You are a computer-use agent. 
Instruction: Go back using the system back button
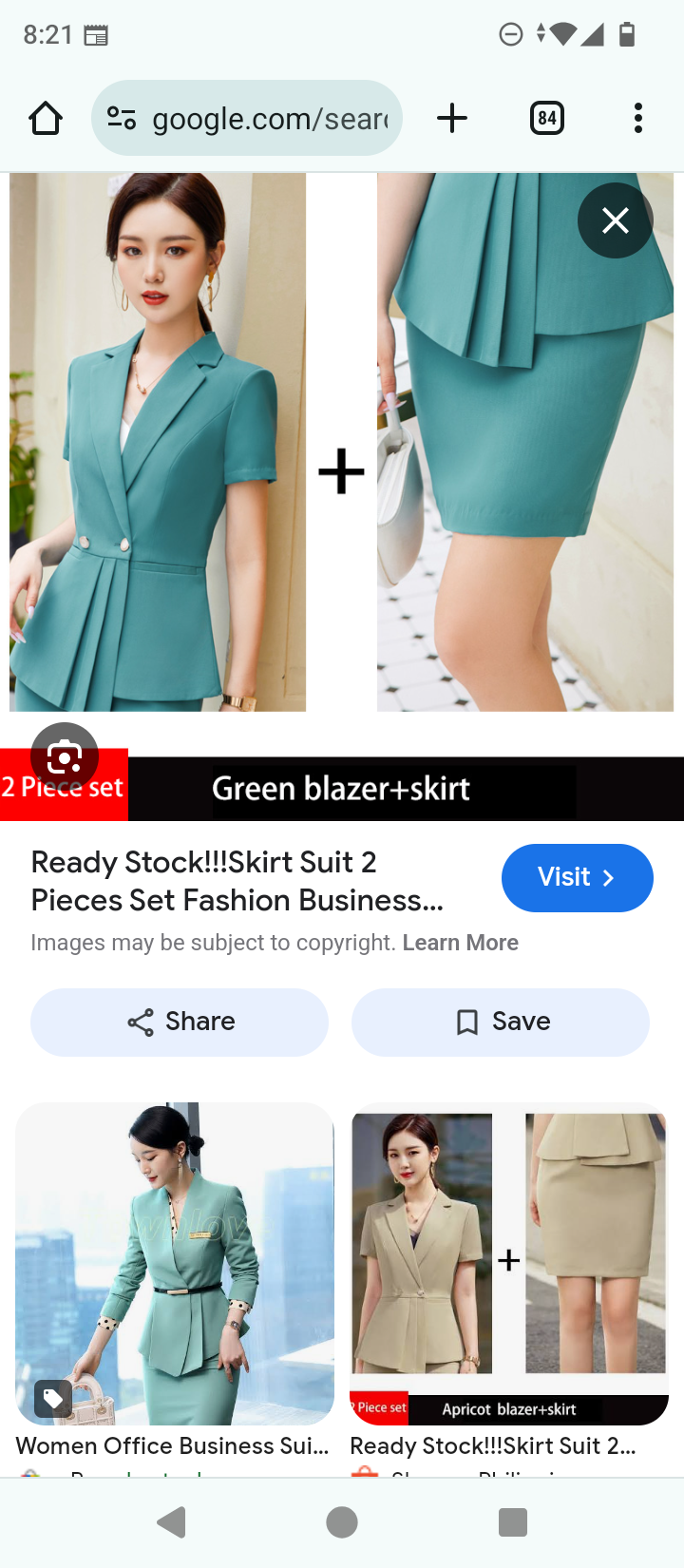click(x=172, y=1522)
